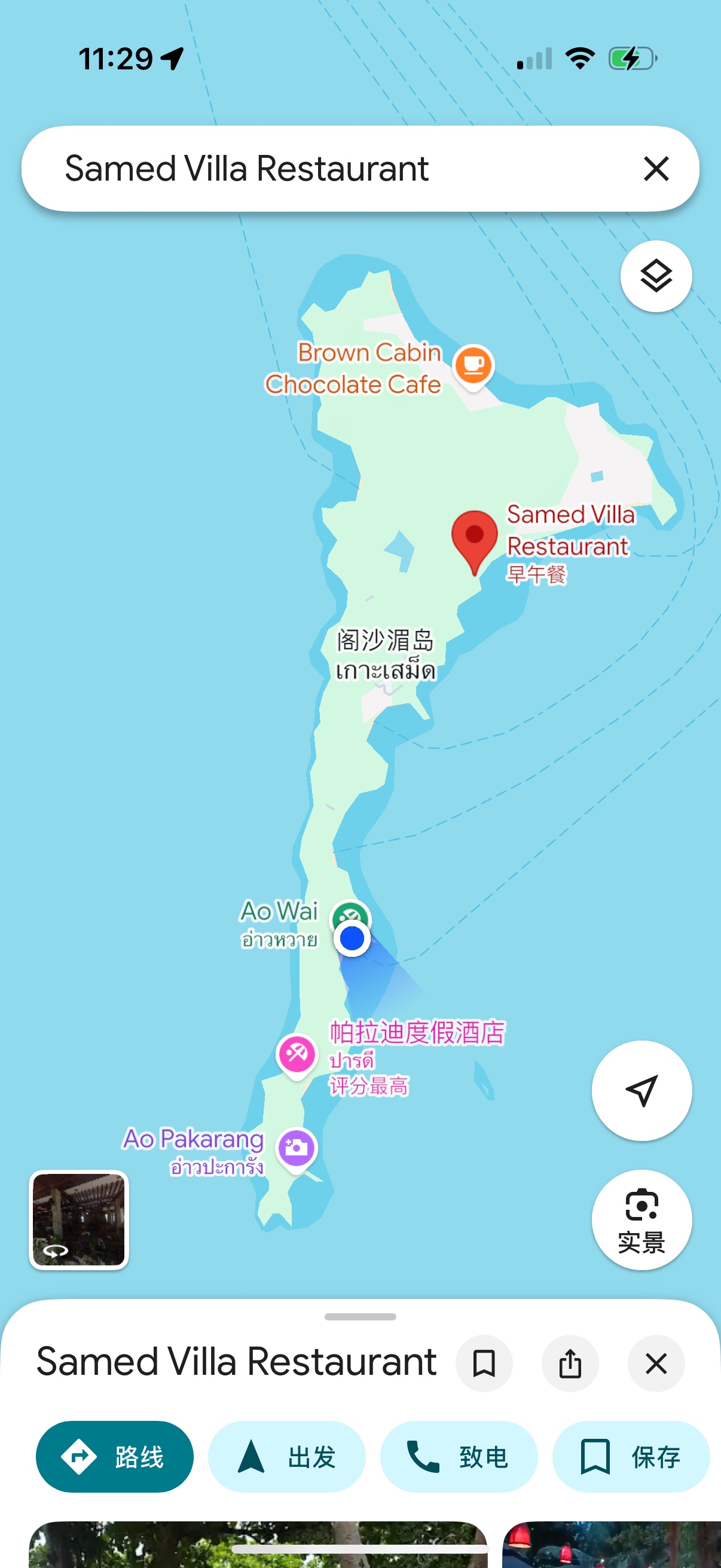Save the place with 保存 chip
This screenshot has width=721, height=1568.
coord(630,1456)
